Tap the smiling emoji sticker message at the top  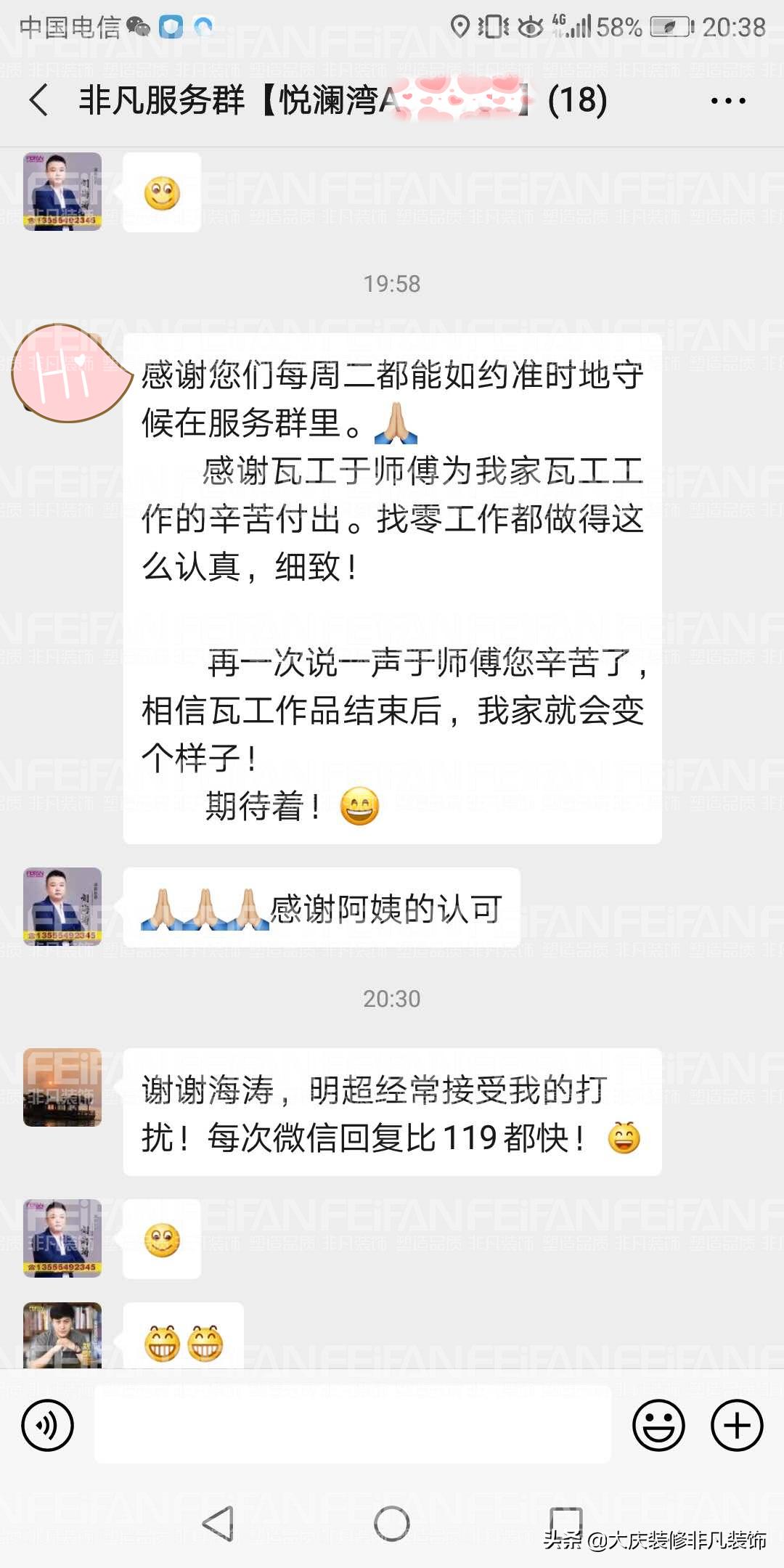163,191
